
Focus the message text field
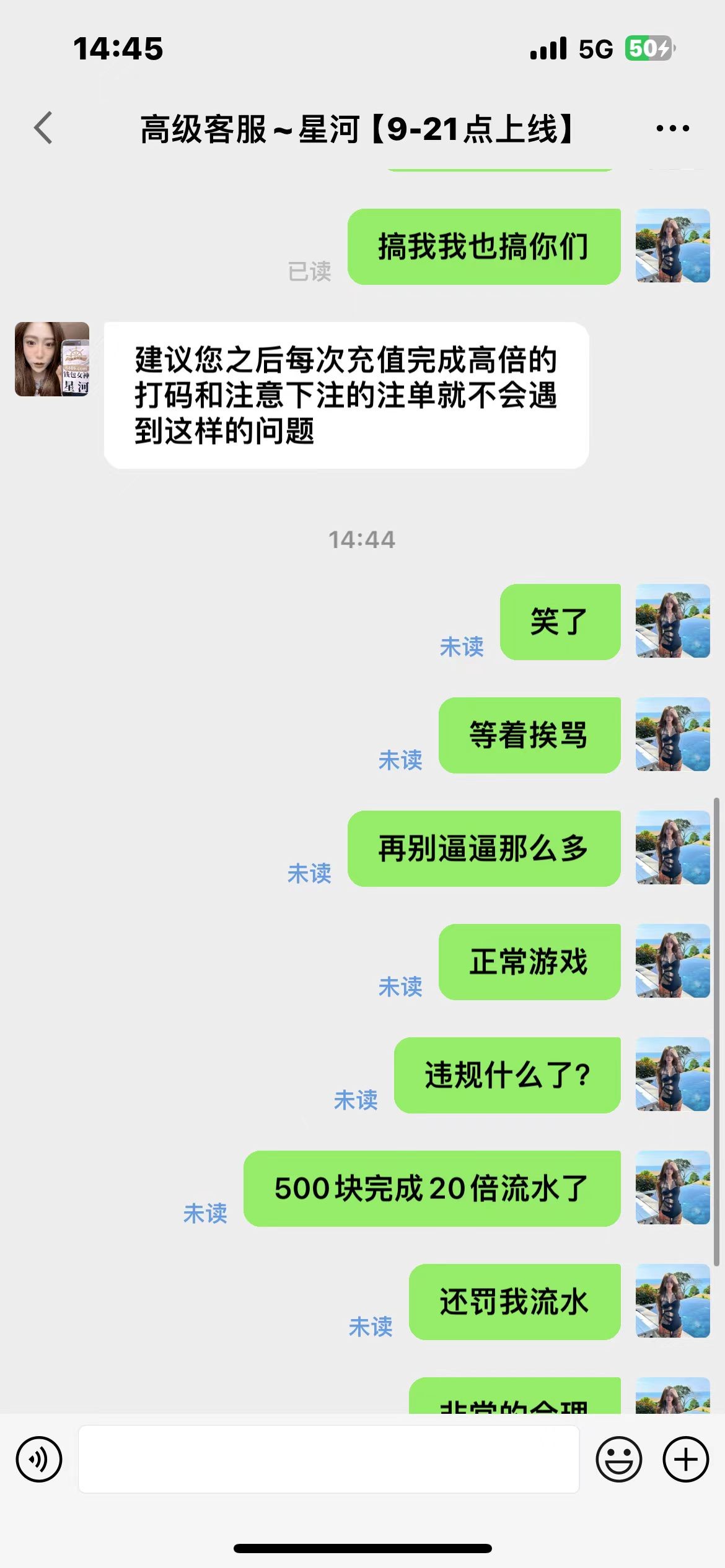pyautogui.click(x=328, y=1460)
